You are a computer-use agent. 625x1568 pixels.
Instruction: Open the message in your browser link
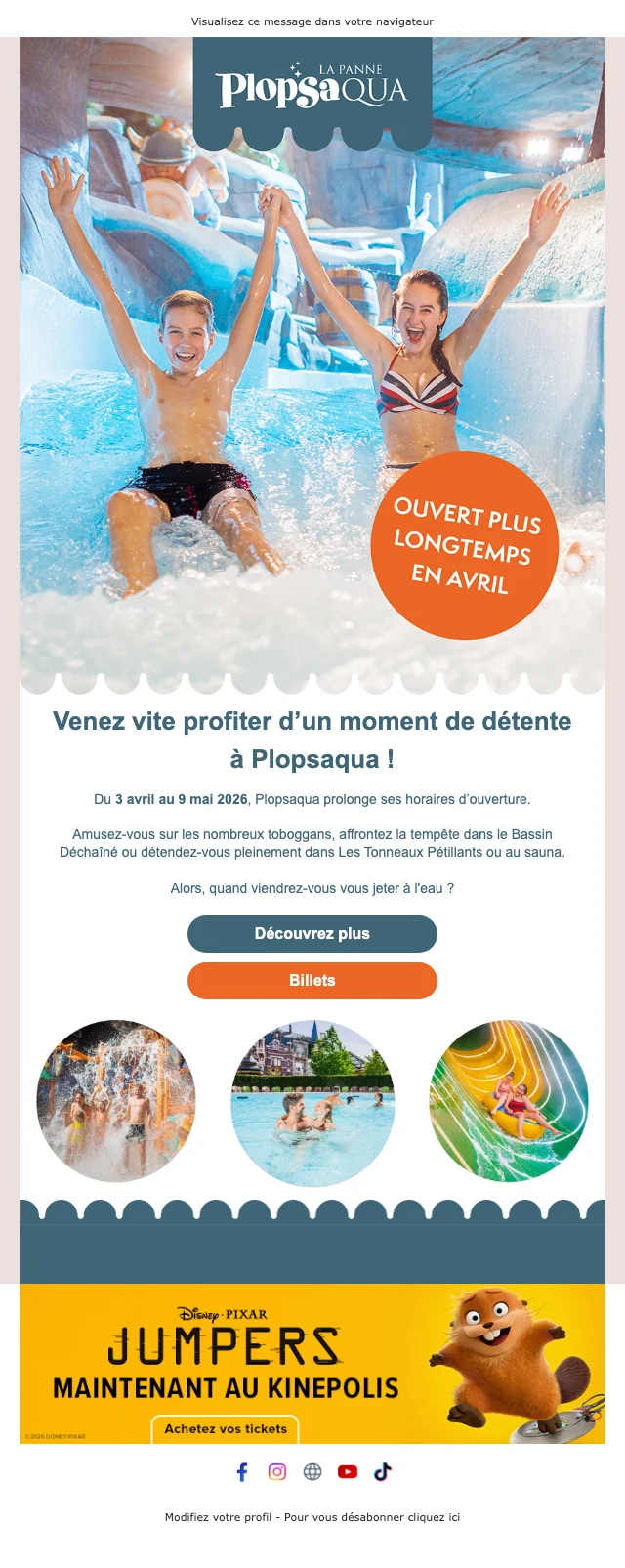tap(312, 21)
